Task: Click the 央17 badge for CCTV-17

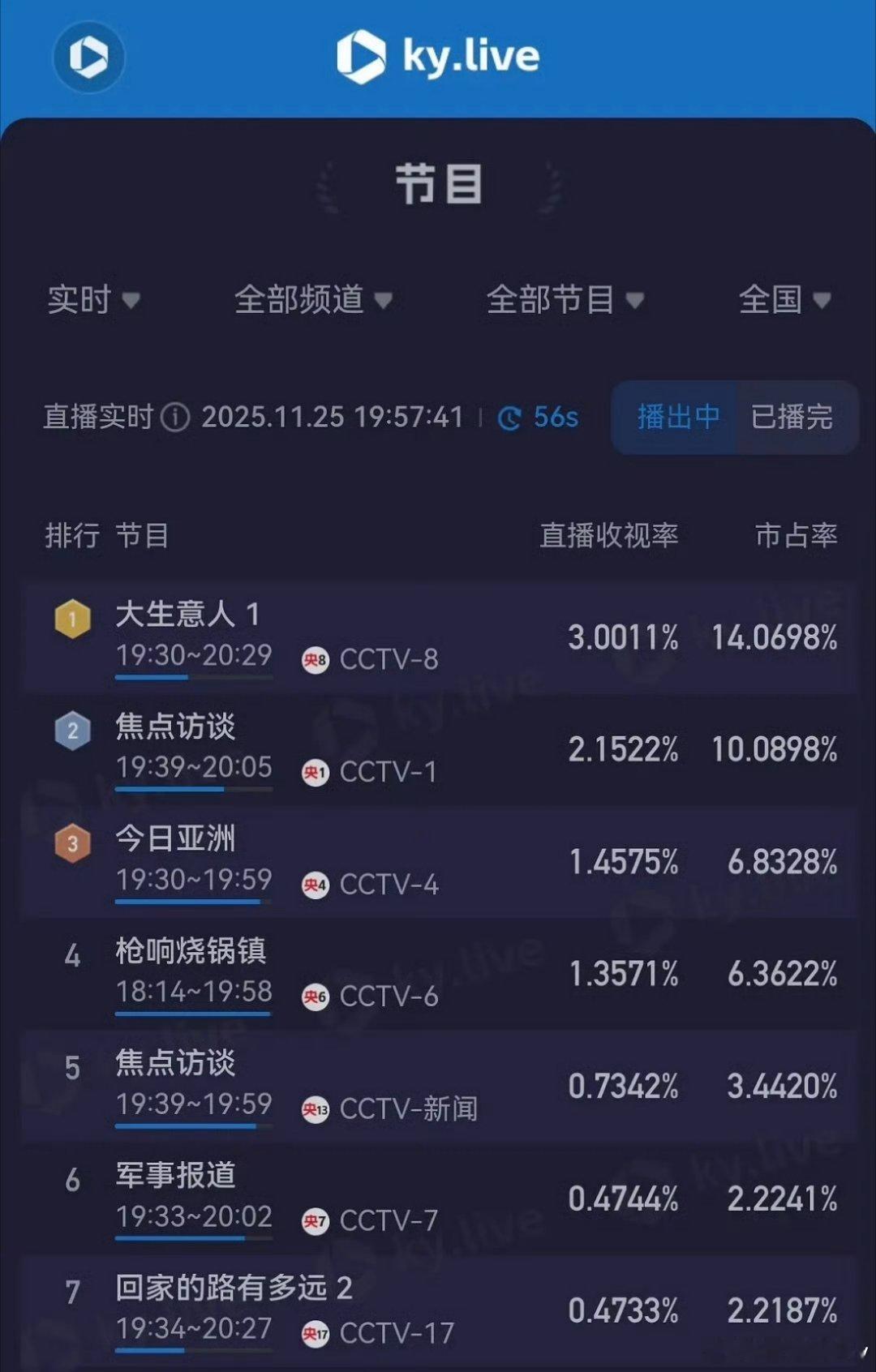Action: 318,1332
